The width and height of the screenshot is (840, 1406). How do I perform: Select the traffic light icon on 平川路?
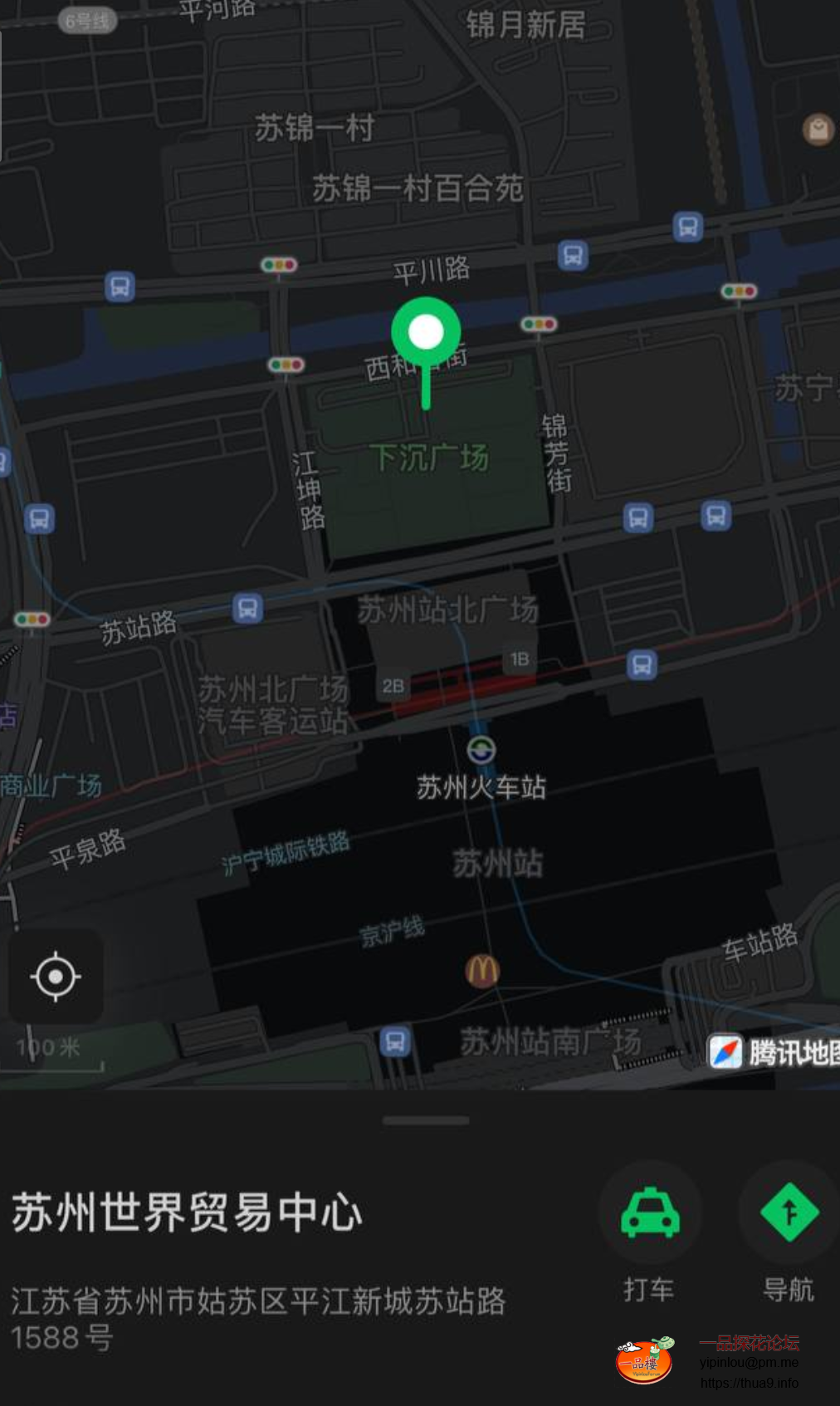281,264
